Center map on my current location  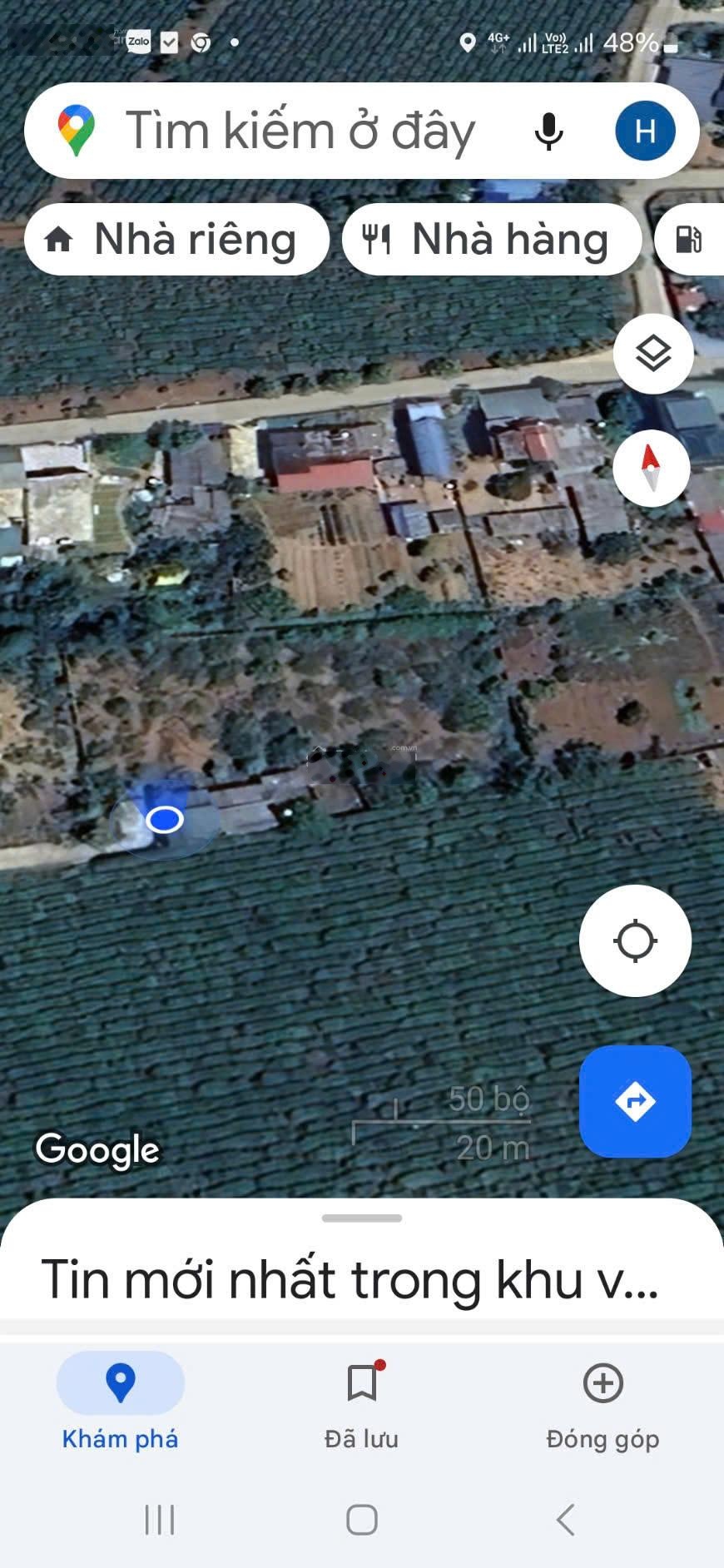(x=635, y=940)
